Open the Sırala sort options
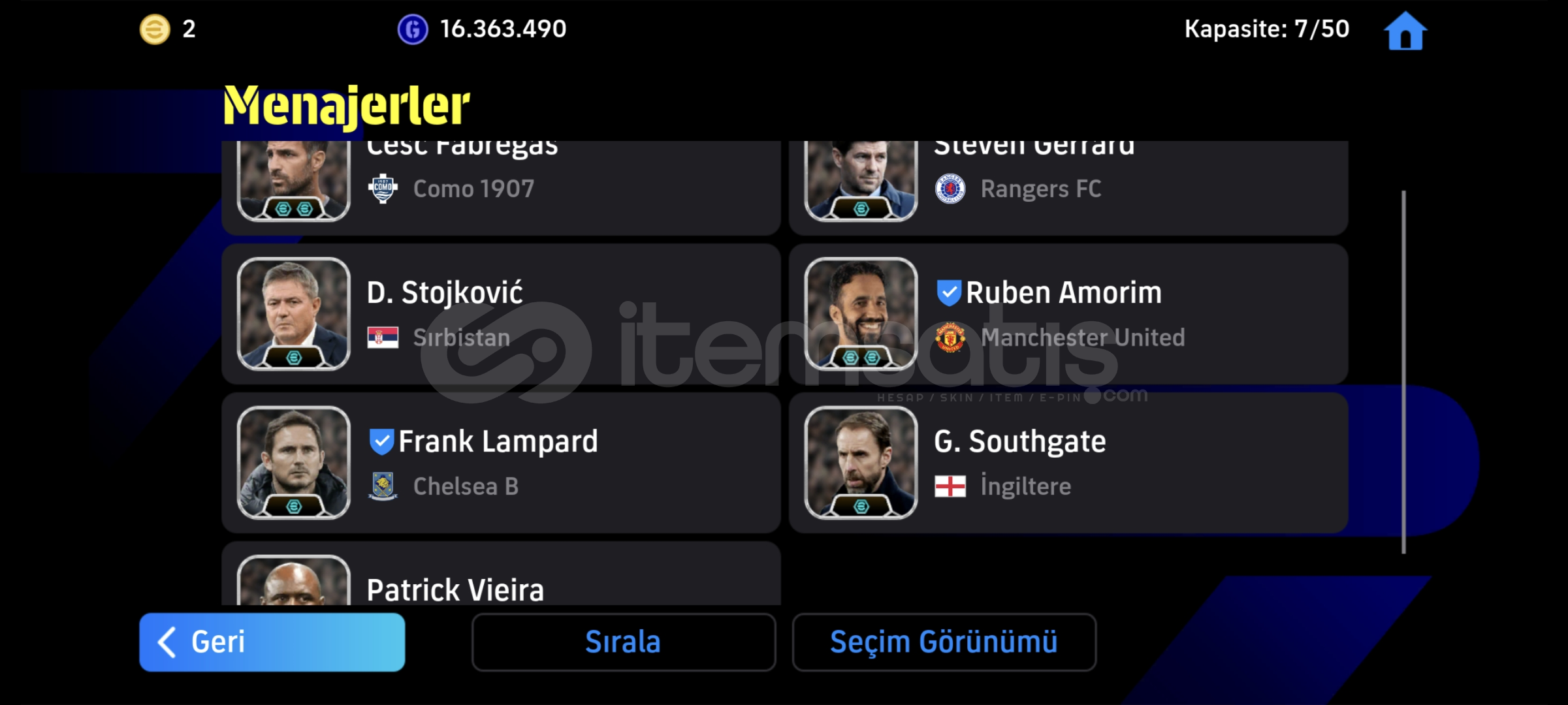Image resolution: width=1568 pixels, height=705 pixels. (x=623, y=642)
